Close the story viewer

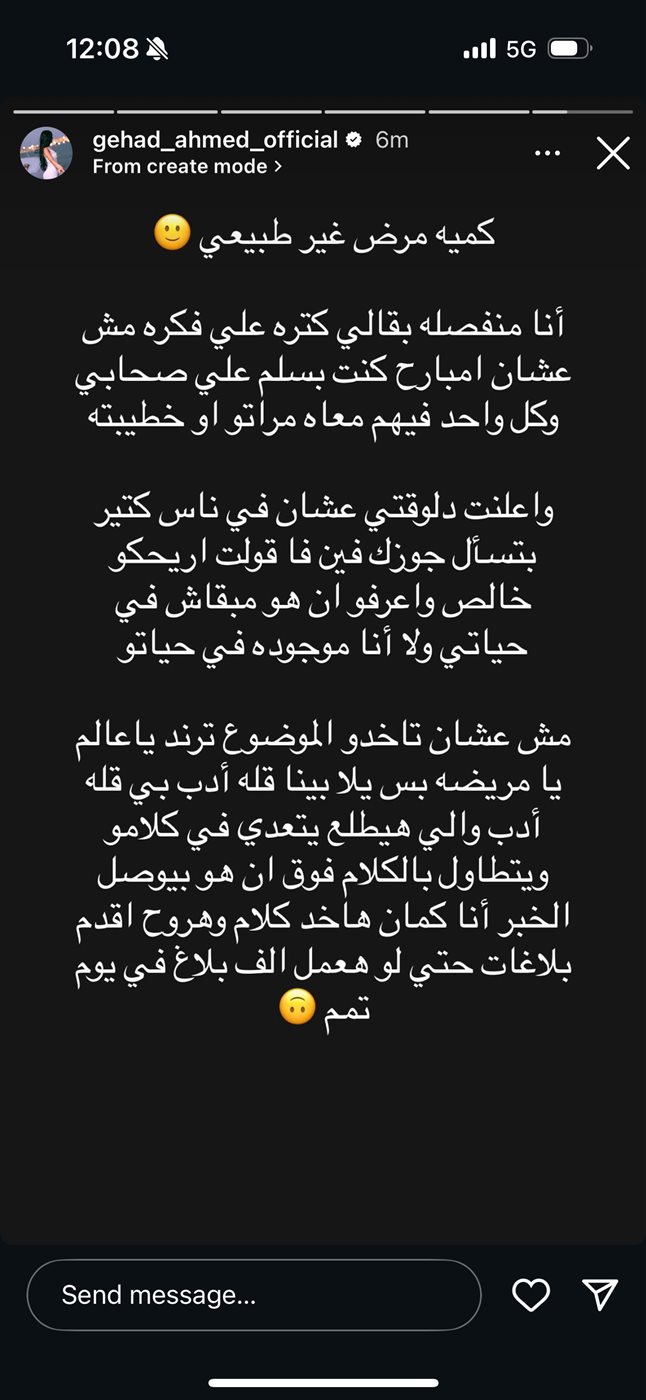[612, 153]
